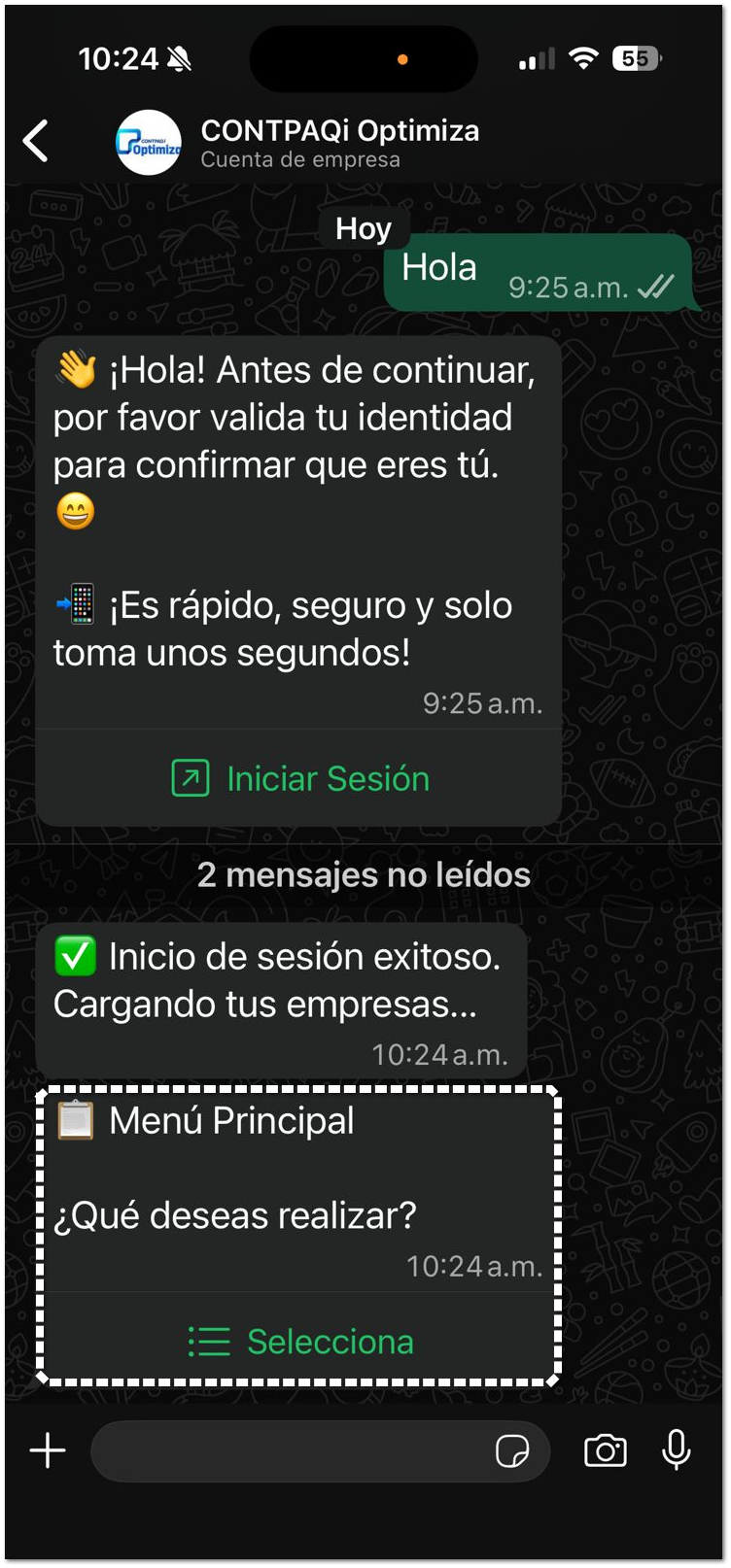This screenshot has width=731, height=1568.
Task: Go back to the chat list
Action: click(36, 142)
